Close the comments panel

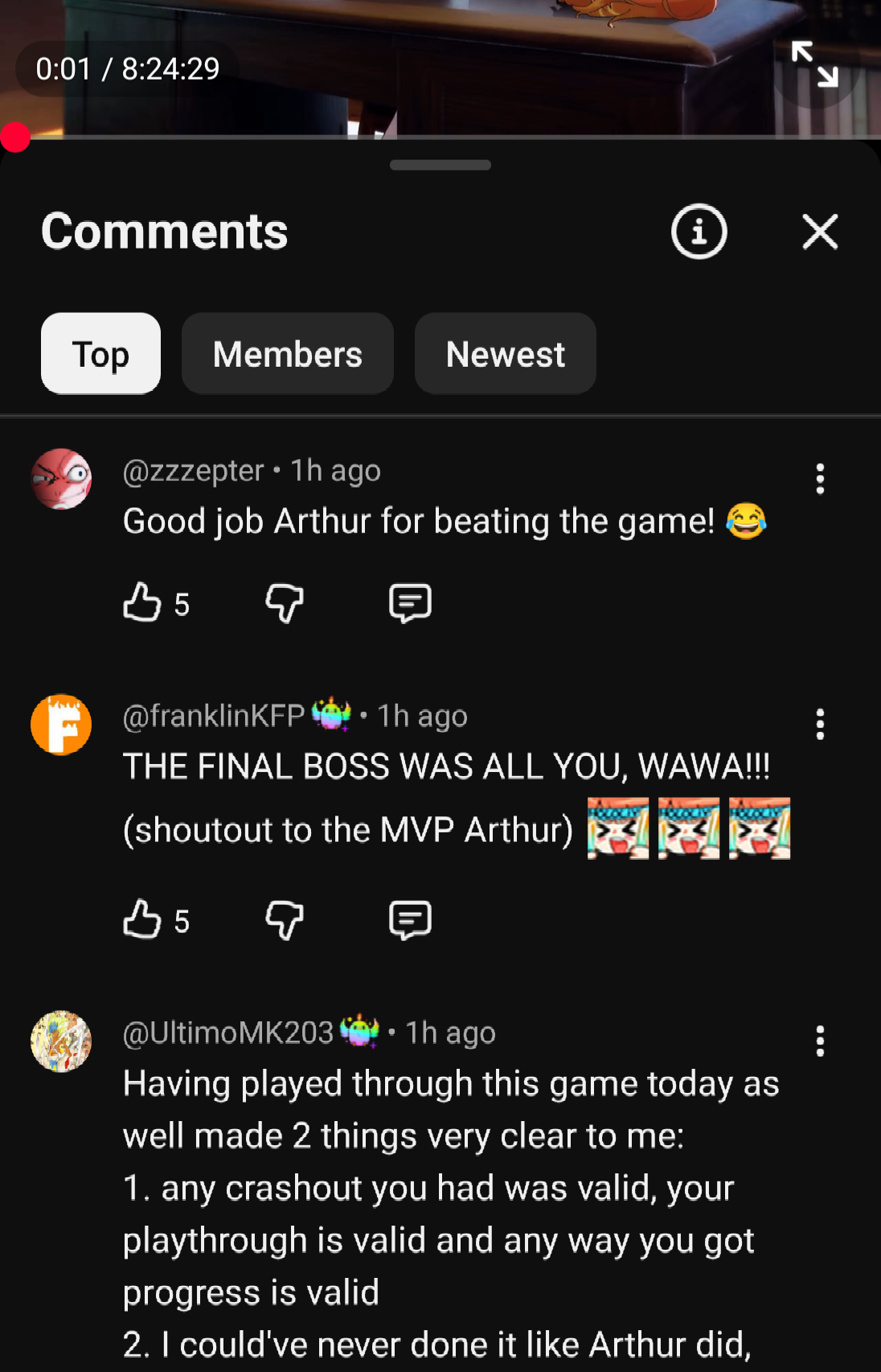(820, 232)
